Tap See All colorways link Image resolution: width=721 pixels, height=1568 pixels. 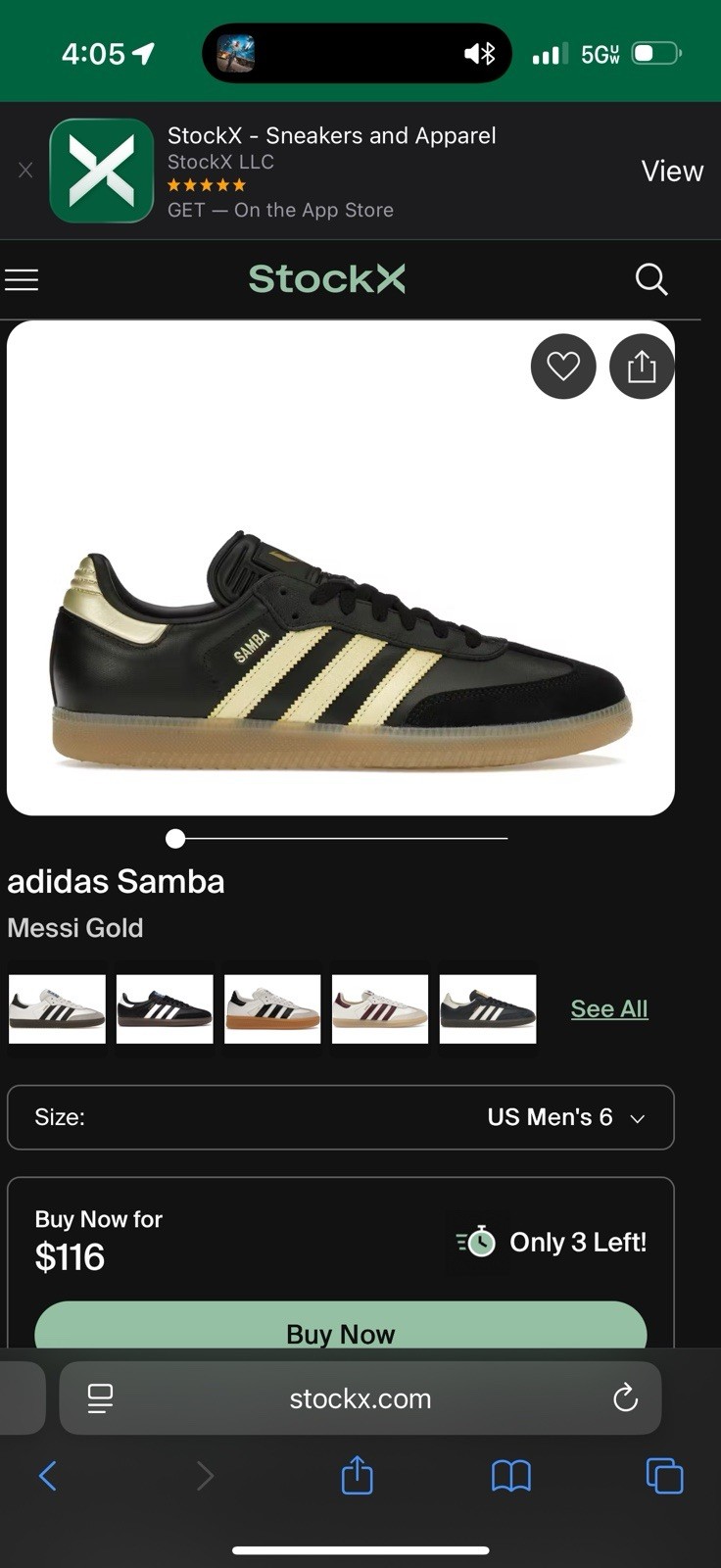pos(609,1008)
